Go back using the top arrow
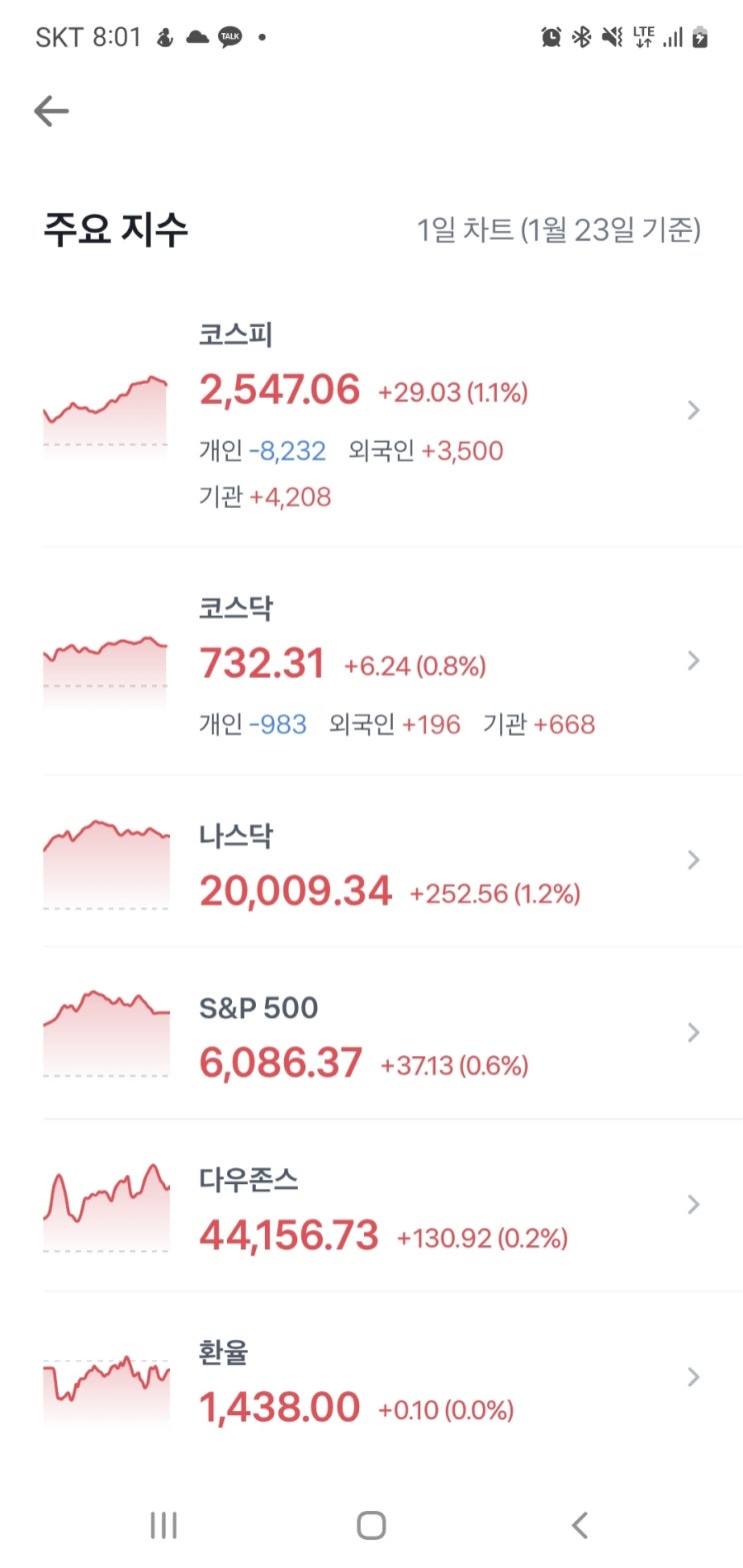Viewport: 743px width, 1568px height. pos(51,111)
